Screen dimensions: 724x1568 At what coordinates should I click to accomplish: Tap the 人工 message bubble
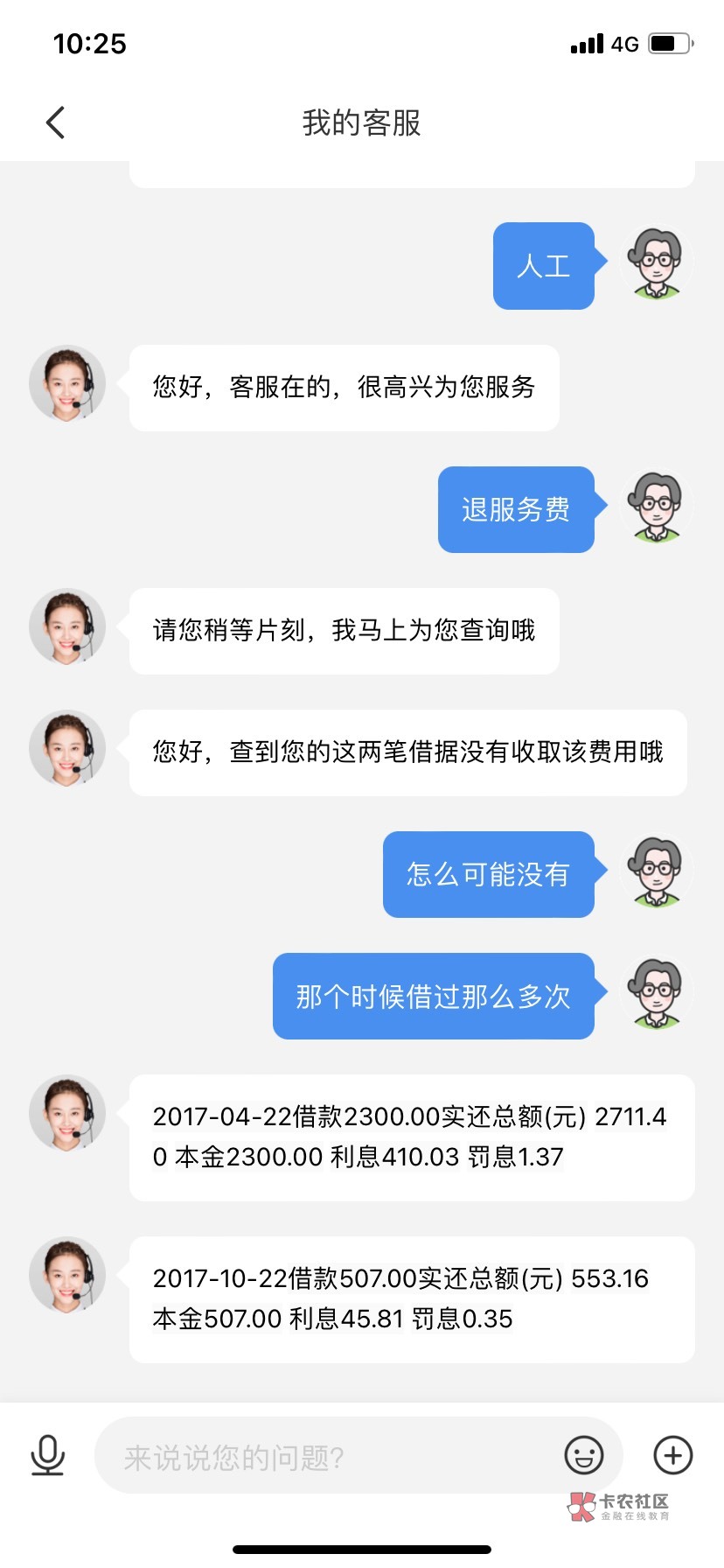tap(544, 267)
